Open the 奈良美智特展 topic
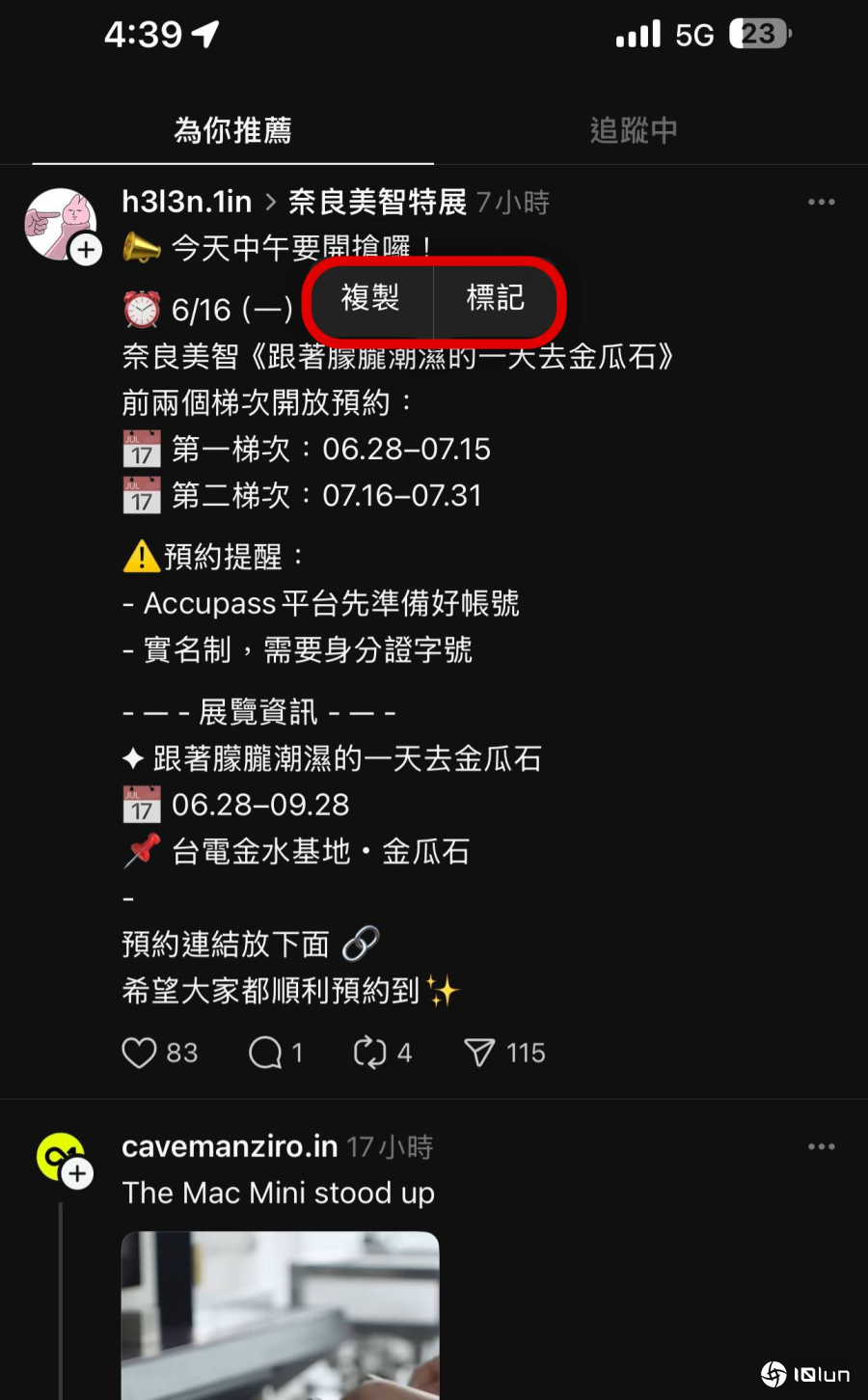Image resolution: width=868 pixels, height=1400 pixels. [377, 202]
